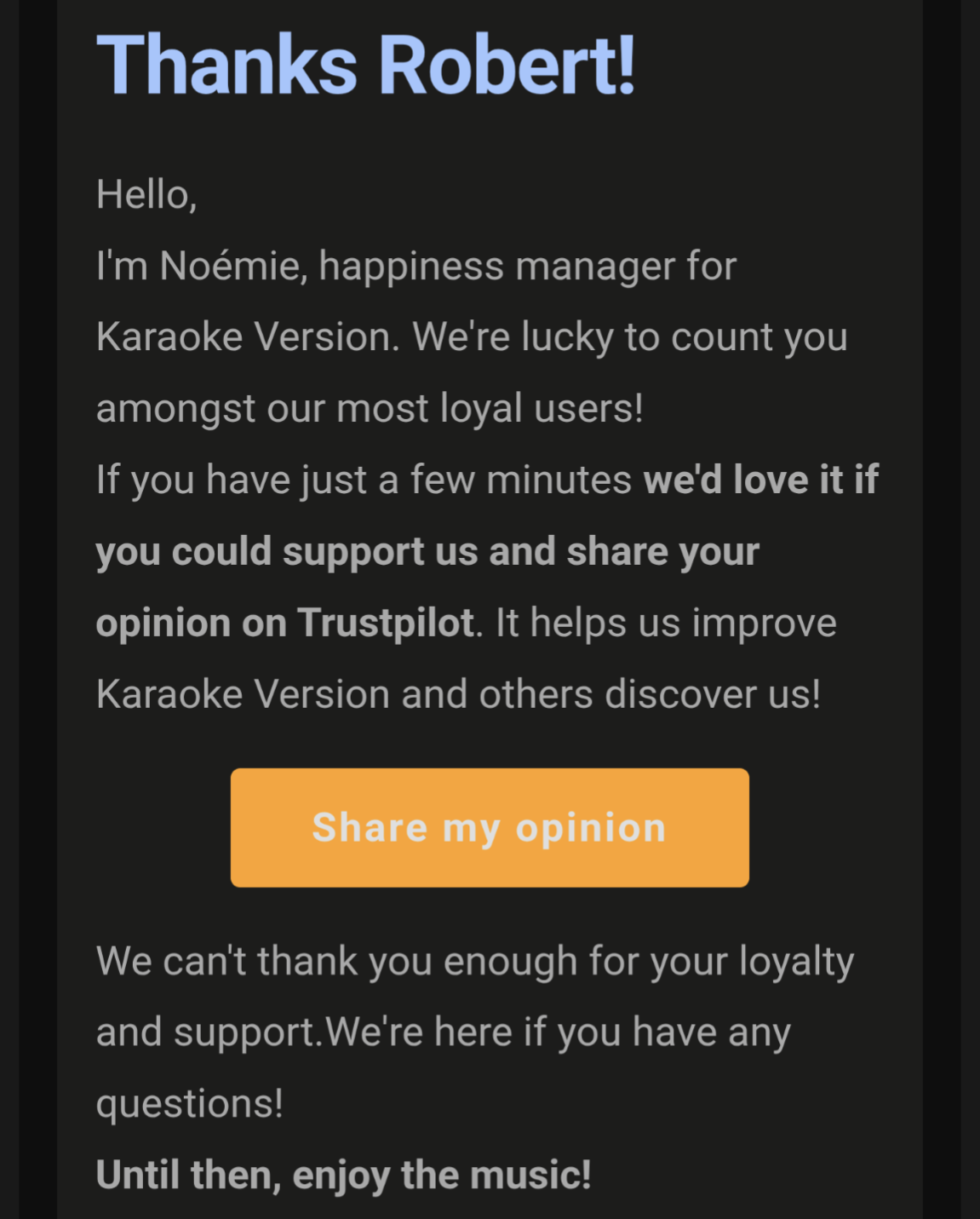This screenshot has height=1219, width=980.
Task: Tap the Share my opinion button
Action: click(x=490, y=827)
